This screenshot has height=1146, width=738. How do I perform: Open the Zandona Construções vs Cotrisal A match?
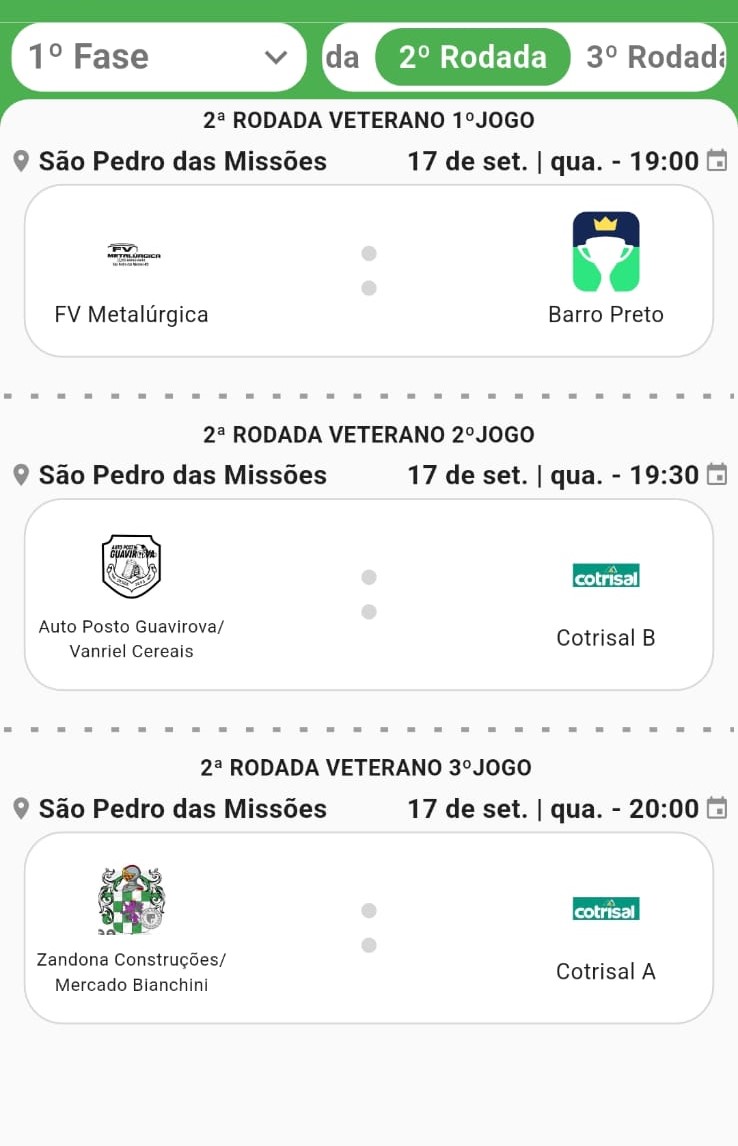tap(368, 928)
